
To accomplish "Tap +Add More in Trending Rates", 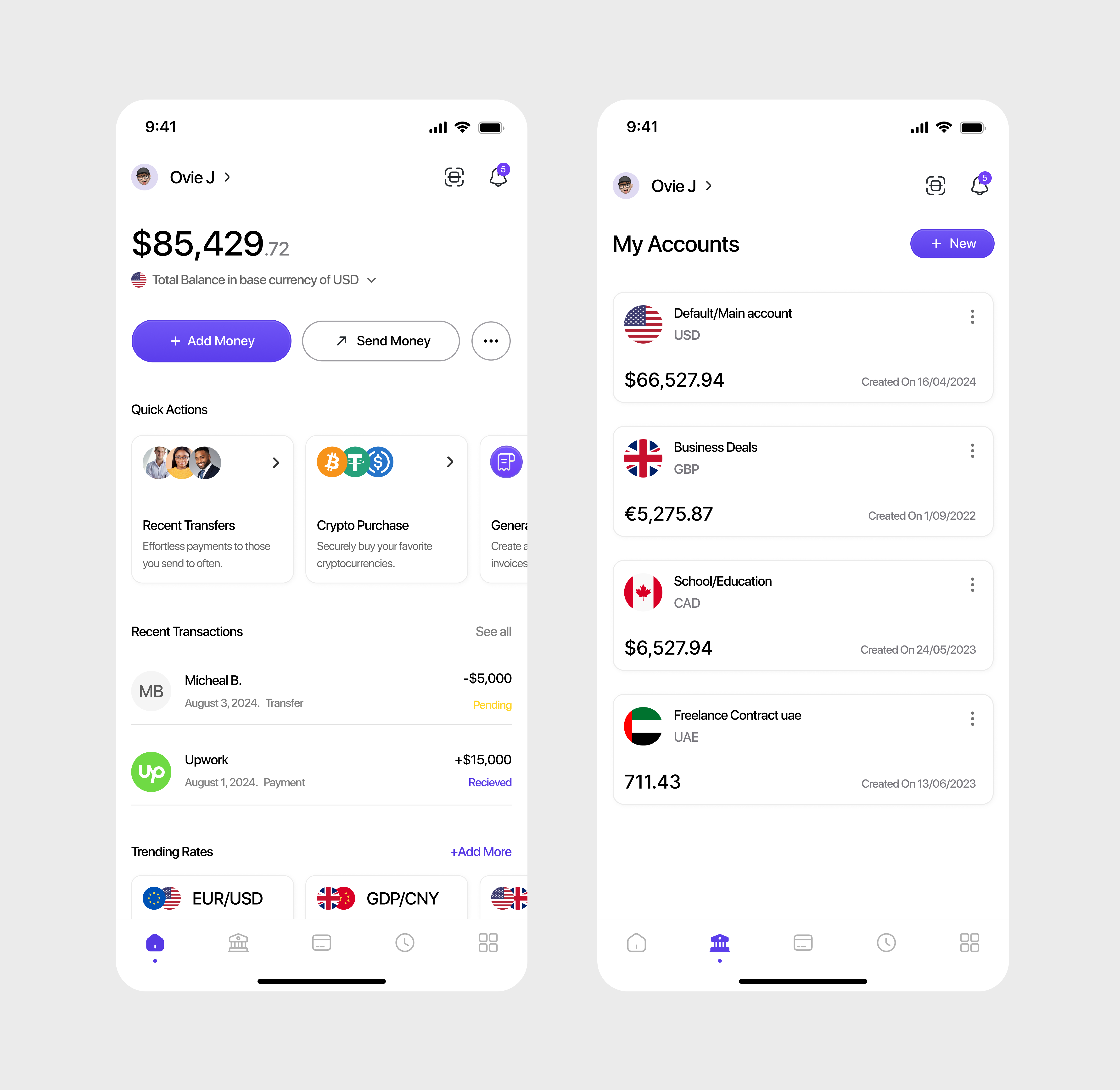I will [x=480, y=852].
